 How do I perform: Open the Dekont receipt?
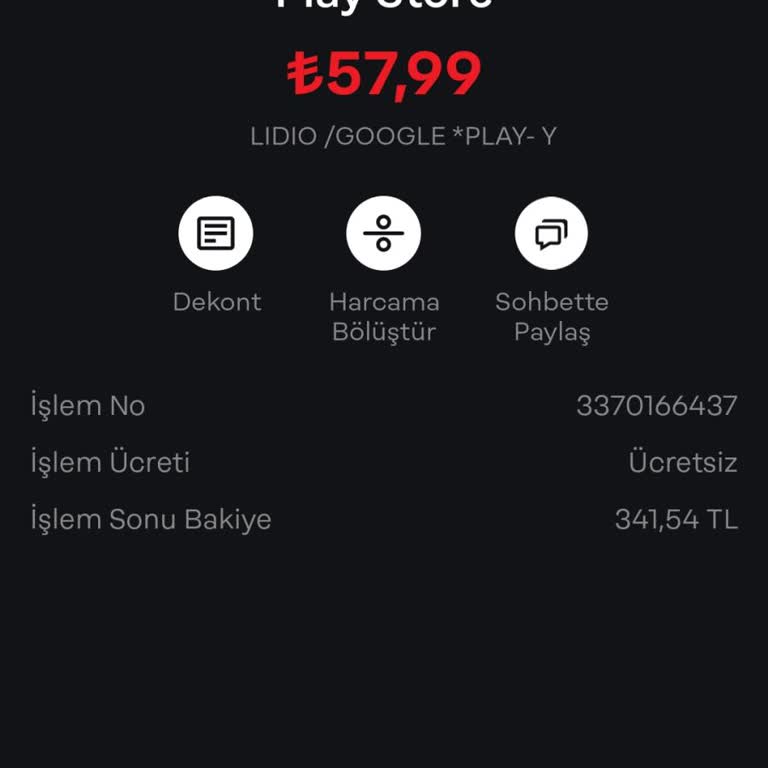tap(216, 234)
